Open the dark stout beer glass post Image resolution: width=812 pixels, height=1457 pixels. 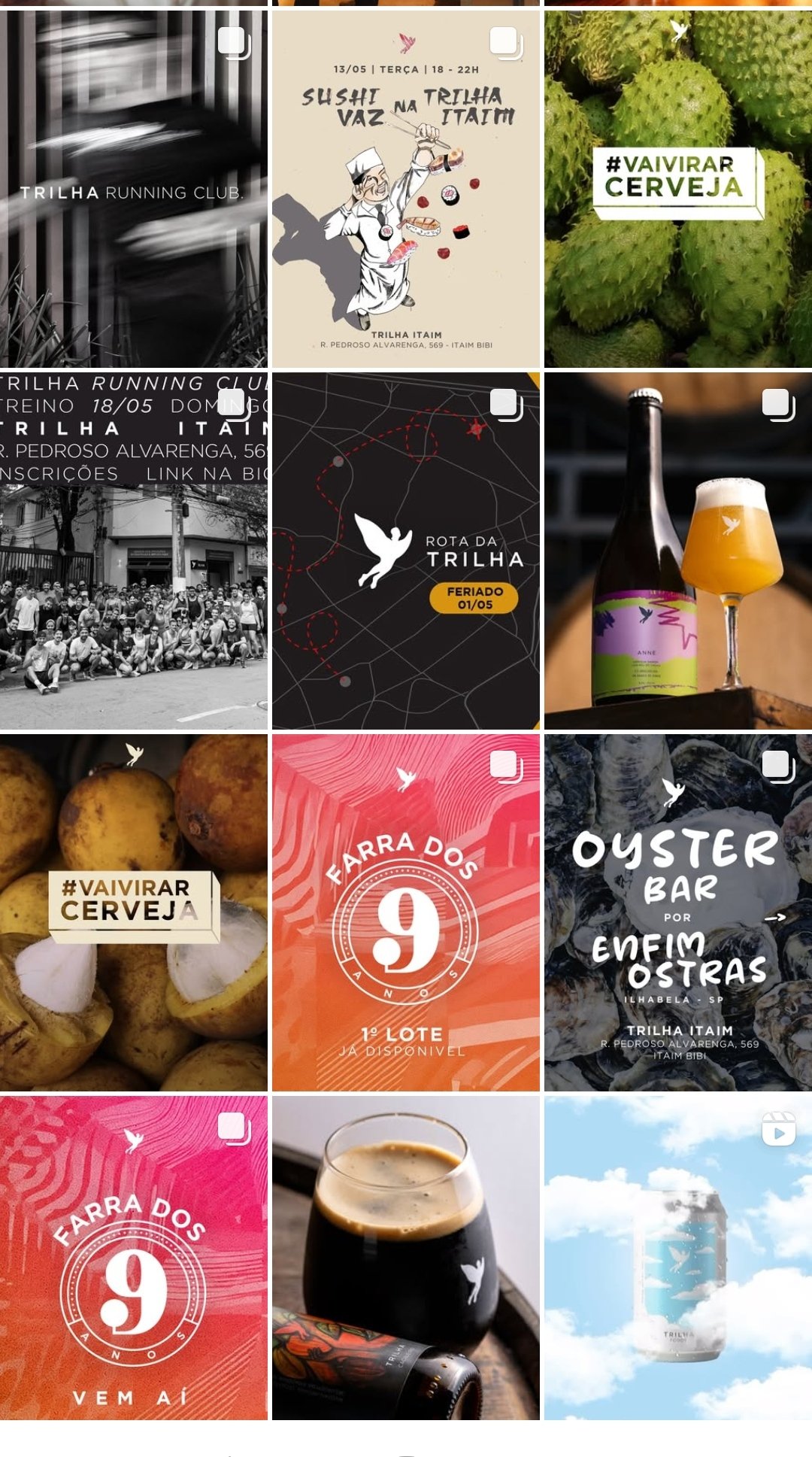pyautogui.click(x=406, y=1258)
